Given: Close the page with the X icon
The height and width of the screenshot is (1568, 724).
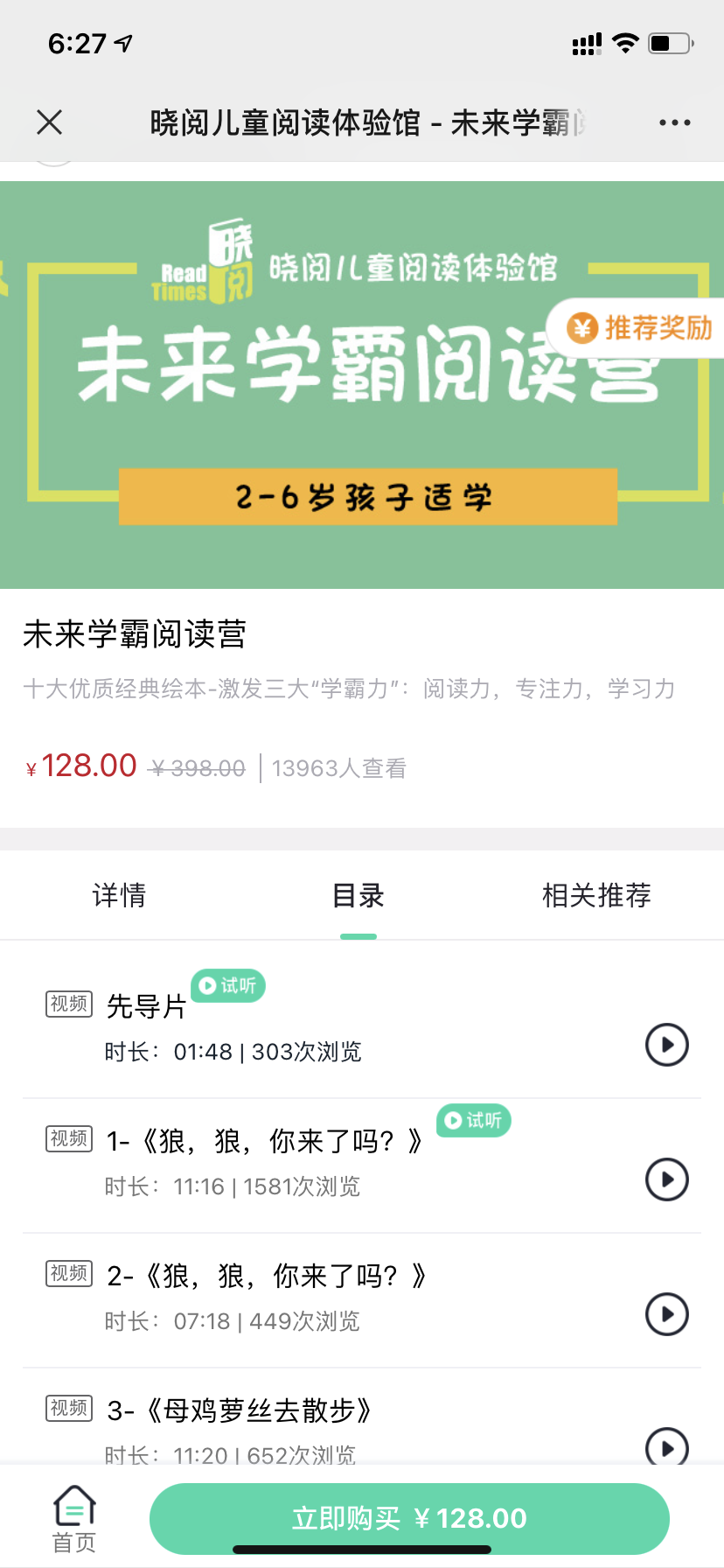Looking at the screenshot, I should (x=50, y=122).
